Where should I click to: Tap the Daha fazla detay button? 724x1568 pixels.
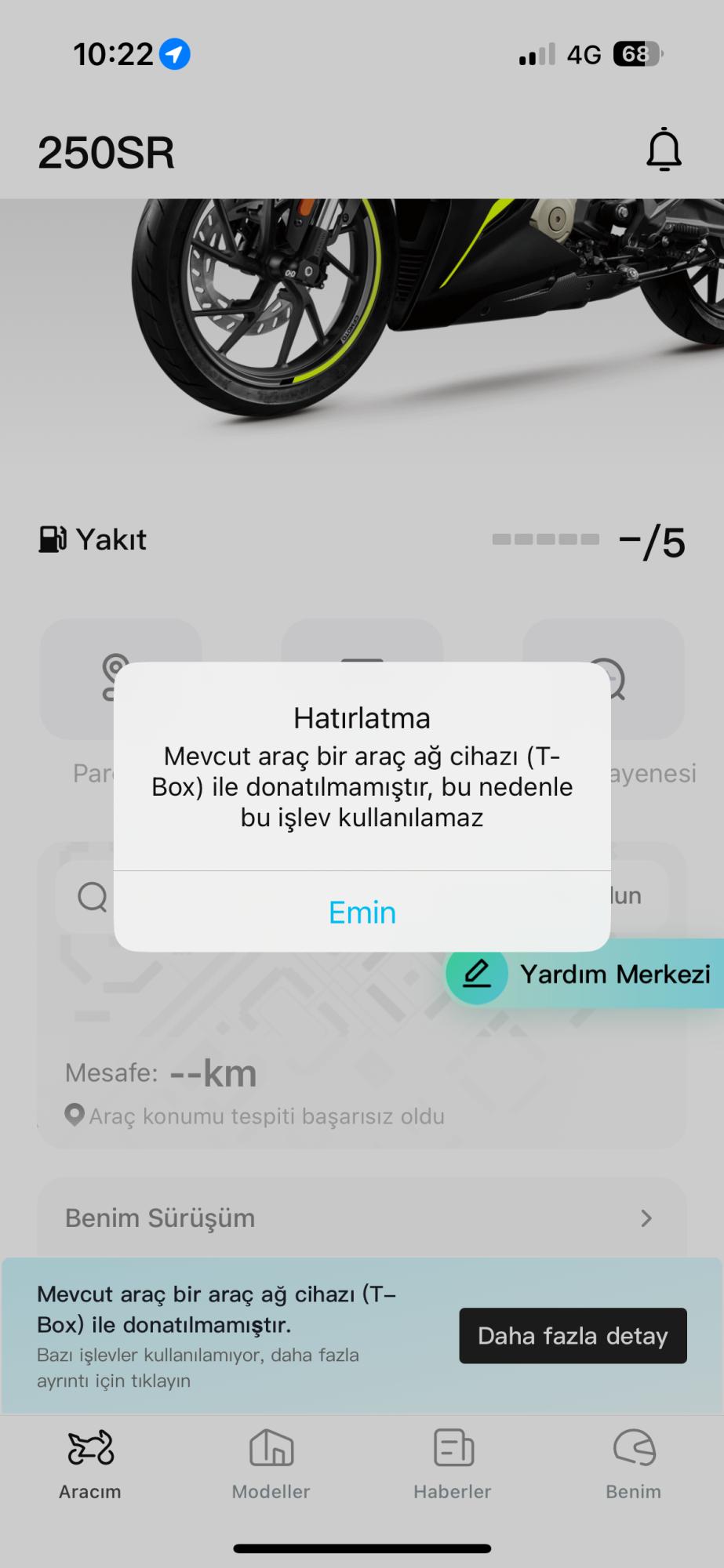(573, 1335)
